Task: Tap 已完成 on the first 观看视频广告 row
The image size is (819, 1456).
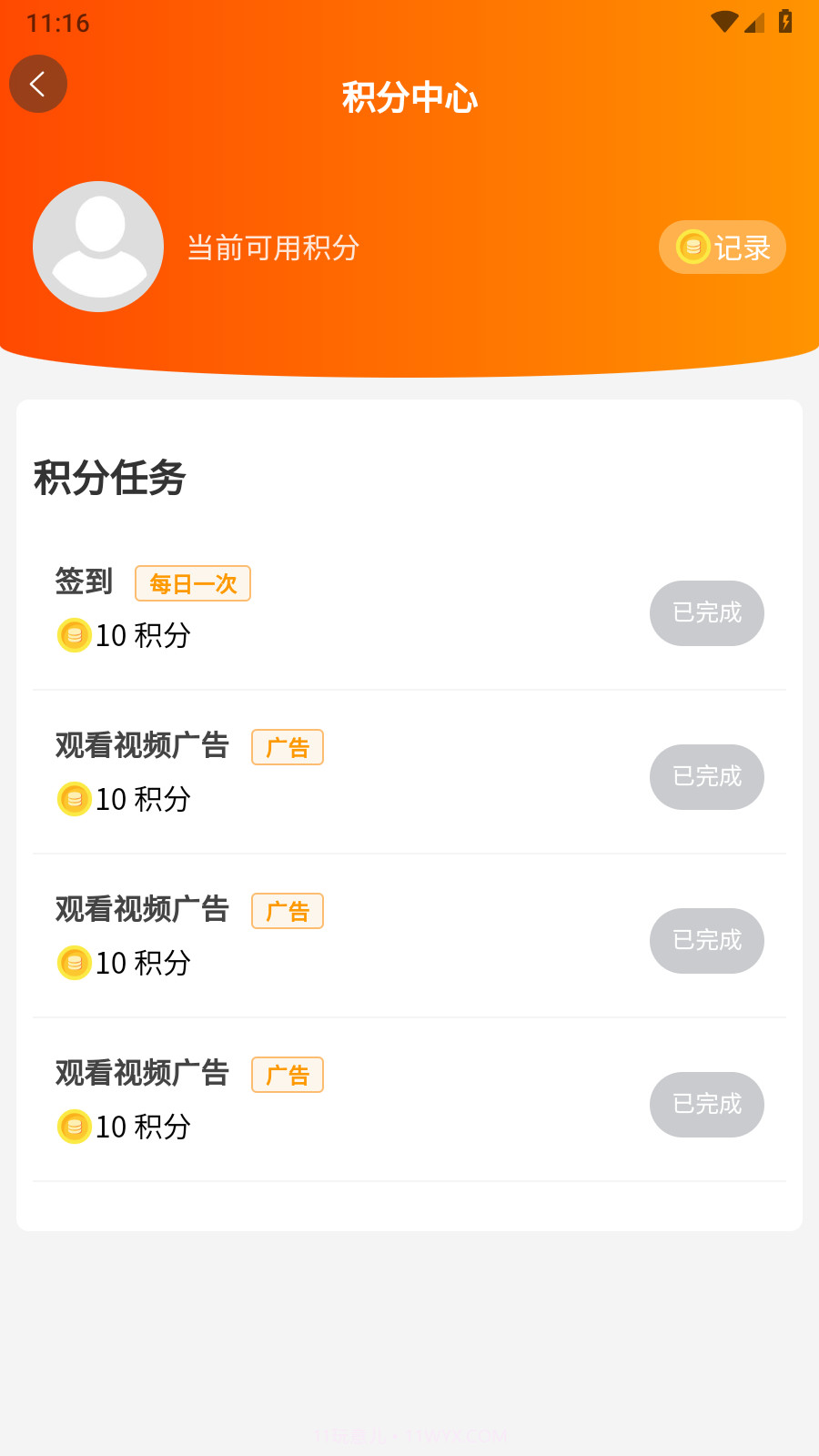Action: pos(707,777)
